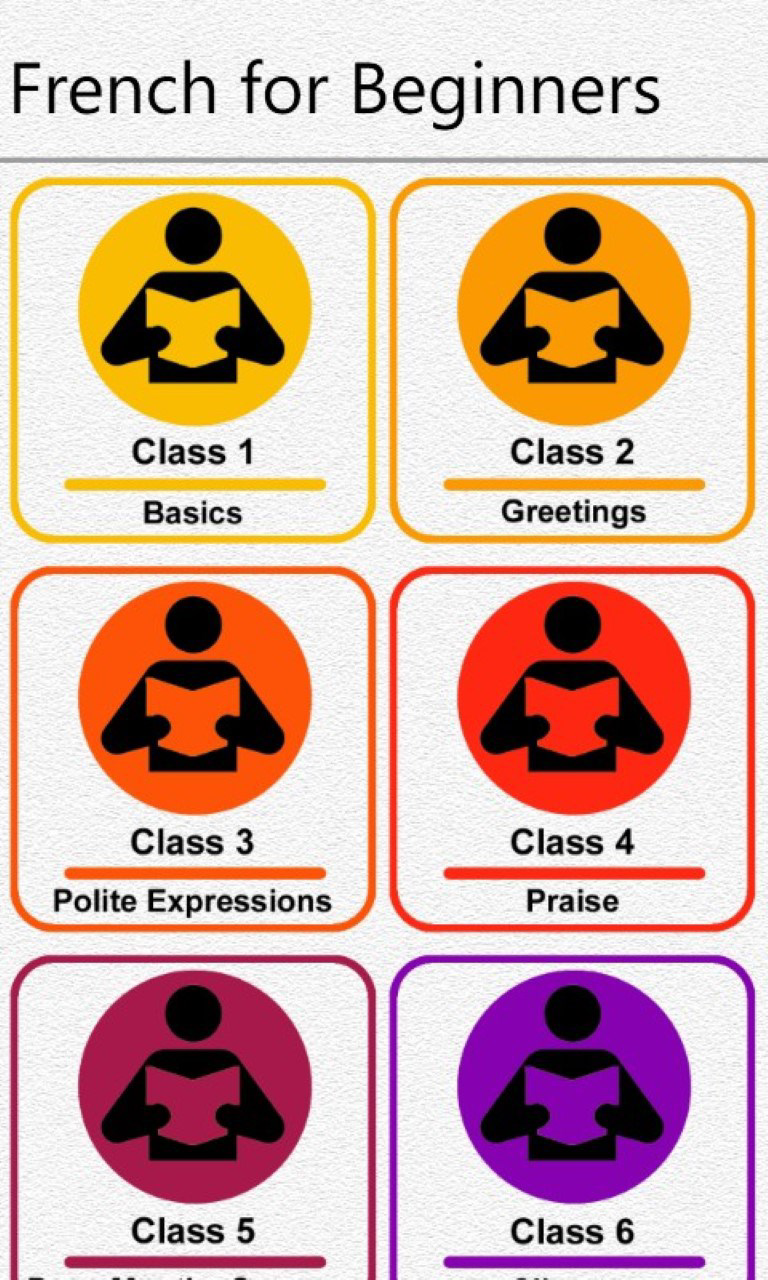
Task: Open the Class 5 card
Action: click(193, 1118)
